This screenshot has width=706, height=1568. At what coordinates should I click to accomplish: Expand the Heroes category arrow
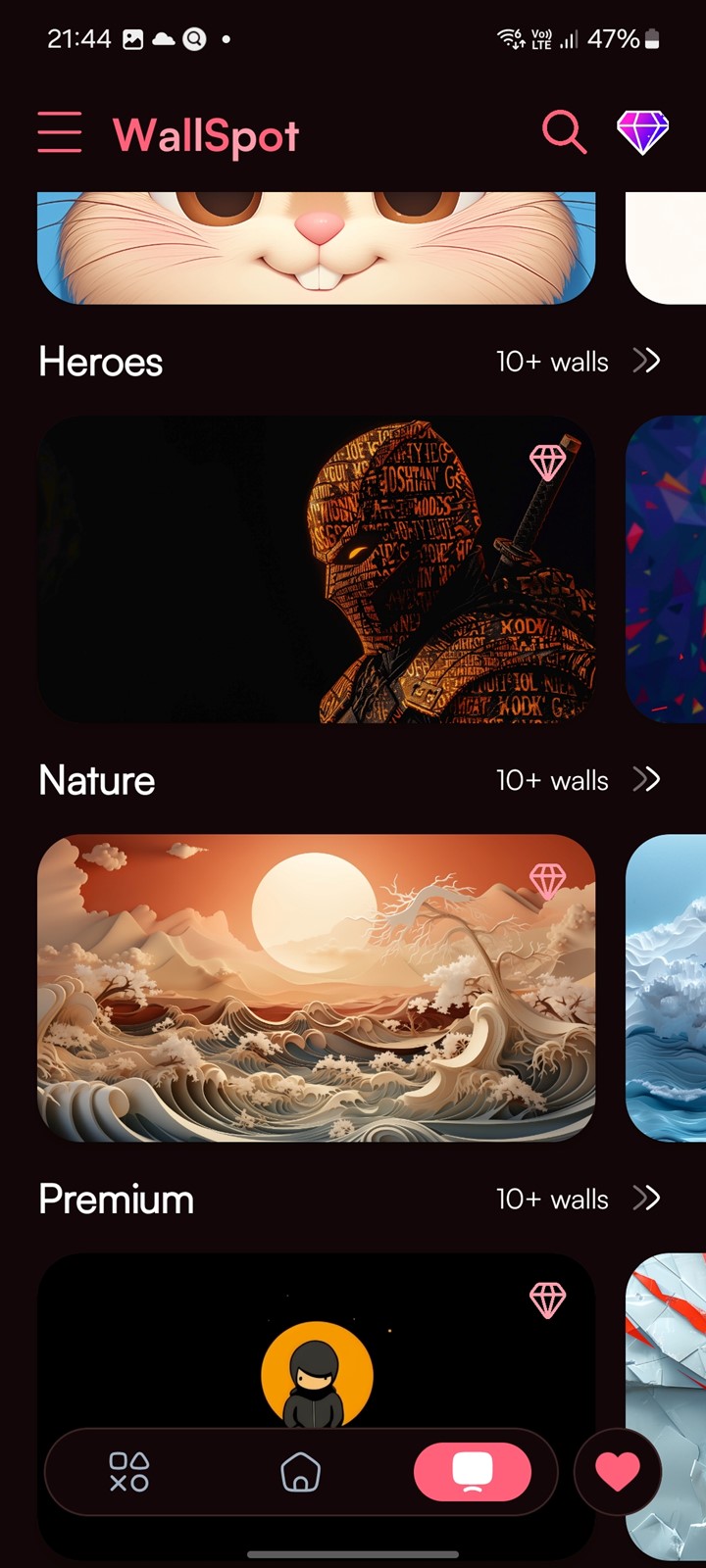click(x=646, y=361)
